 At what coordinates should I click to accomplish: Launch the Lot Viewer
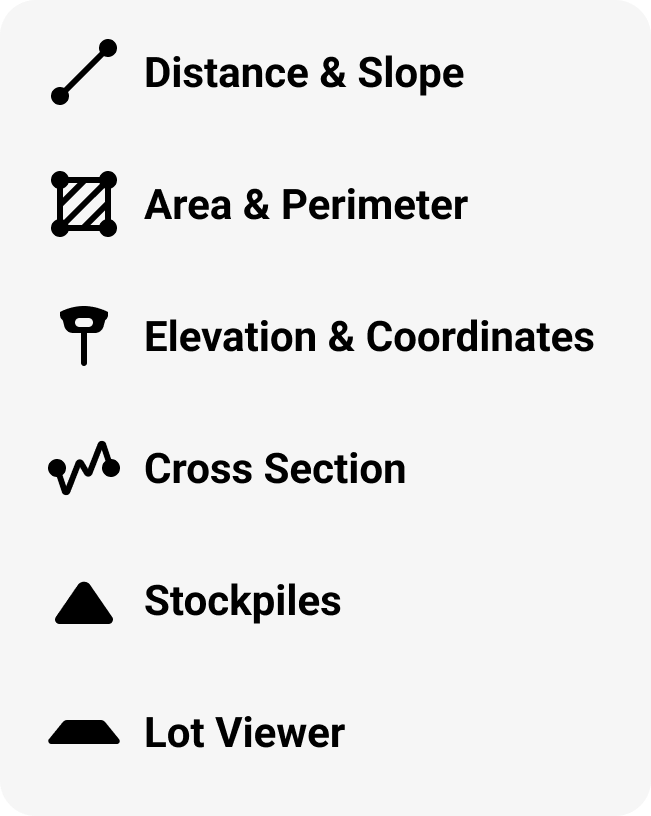tap(244, 733)
